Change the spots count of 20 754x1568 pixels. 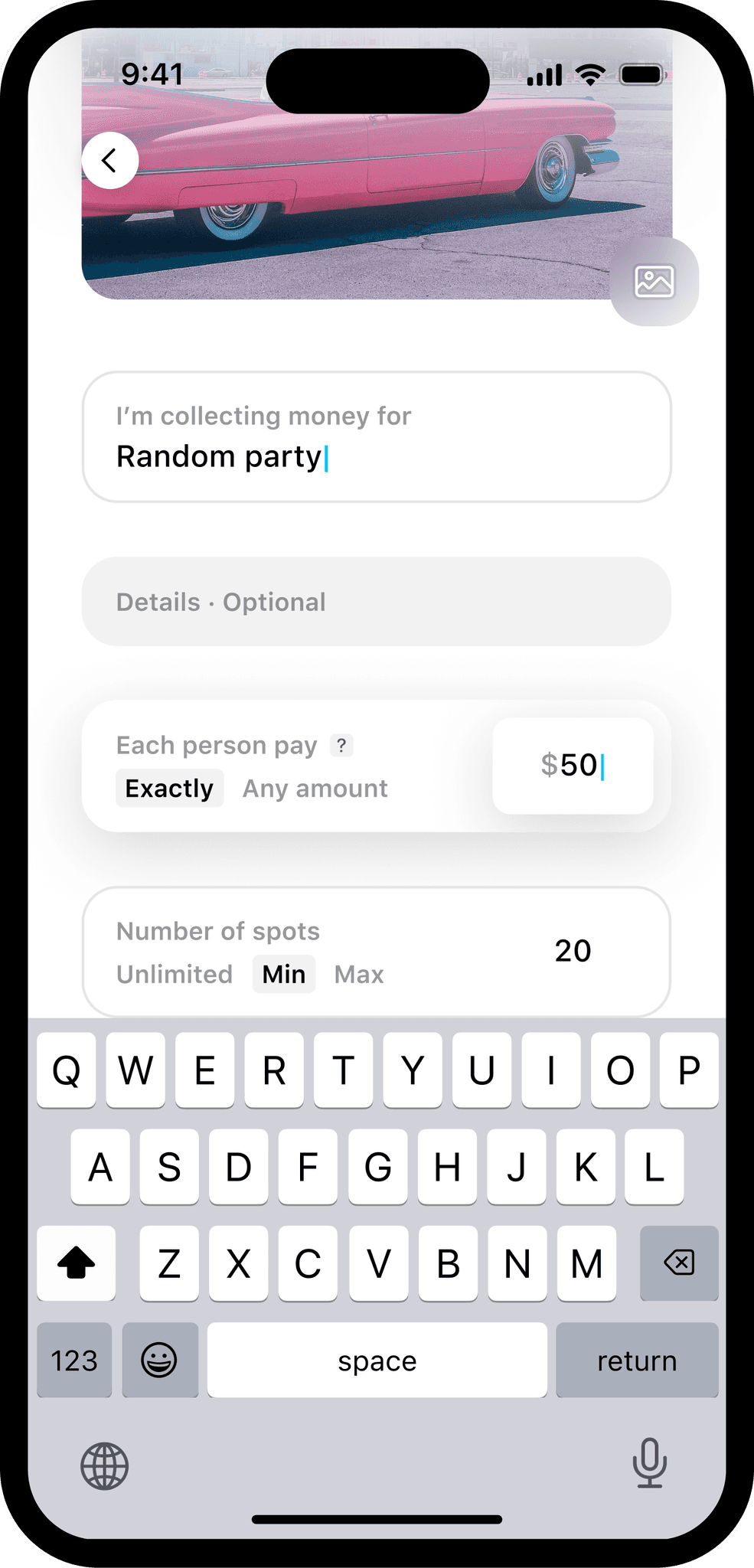tap(573, 951)
